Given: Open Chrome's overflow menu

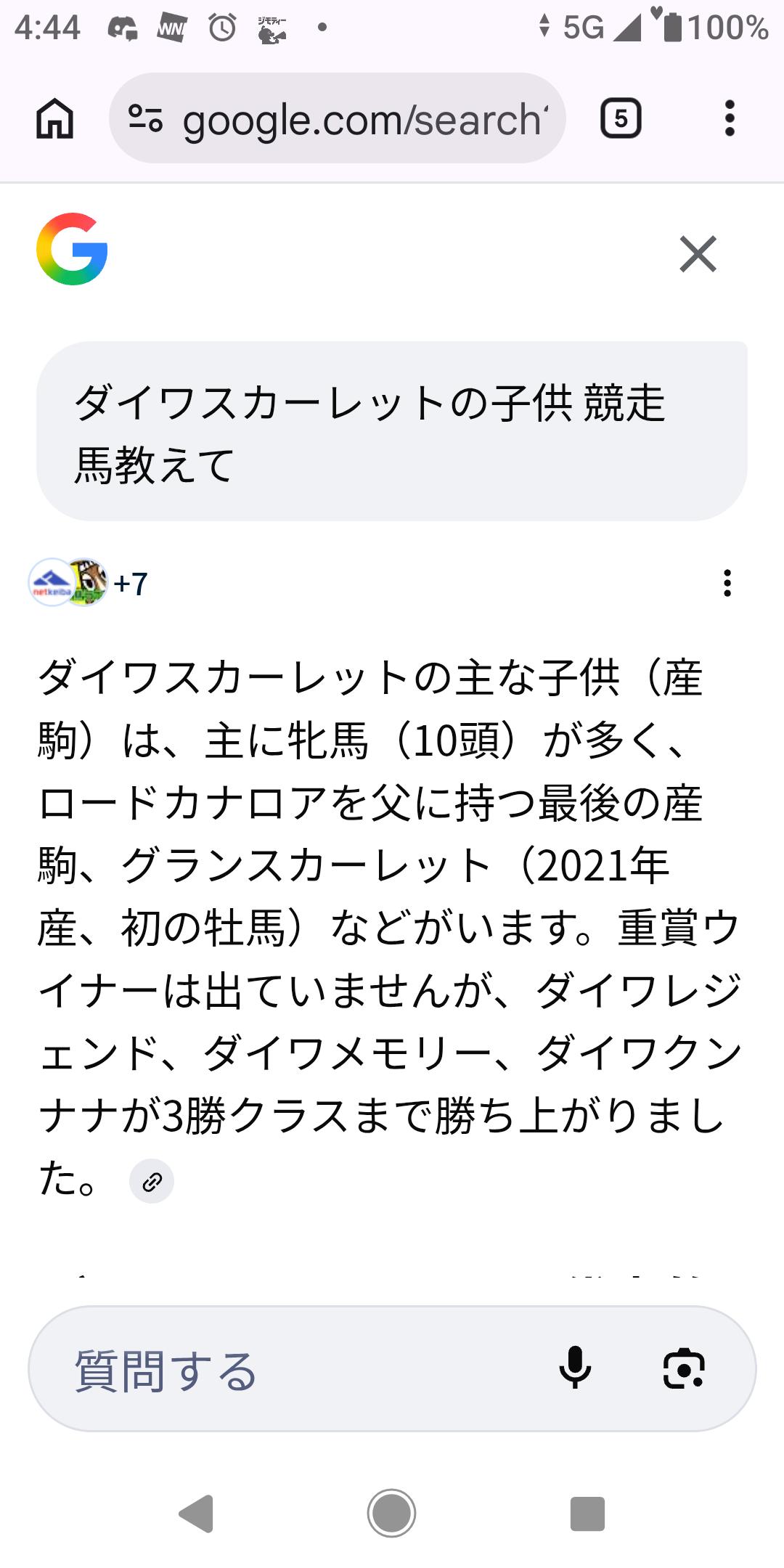Looking at the screenshot, I should click(730, 118).
